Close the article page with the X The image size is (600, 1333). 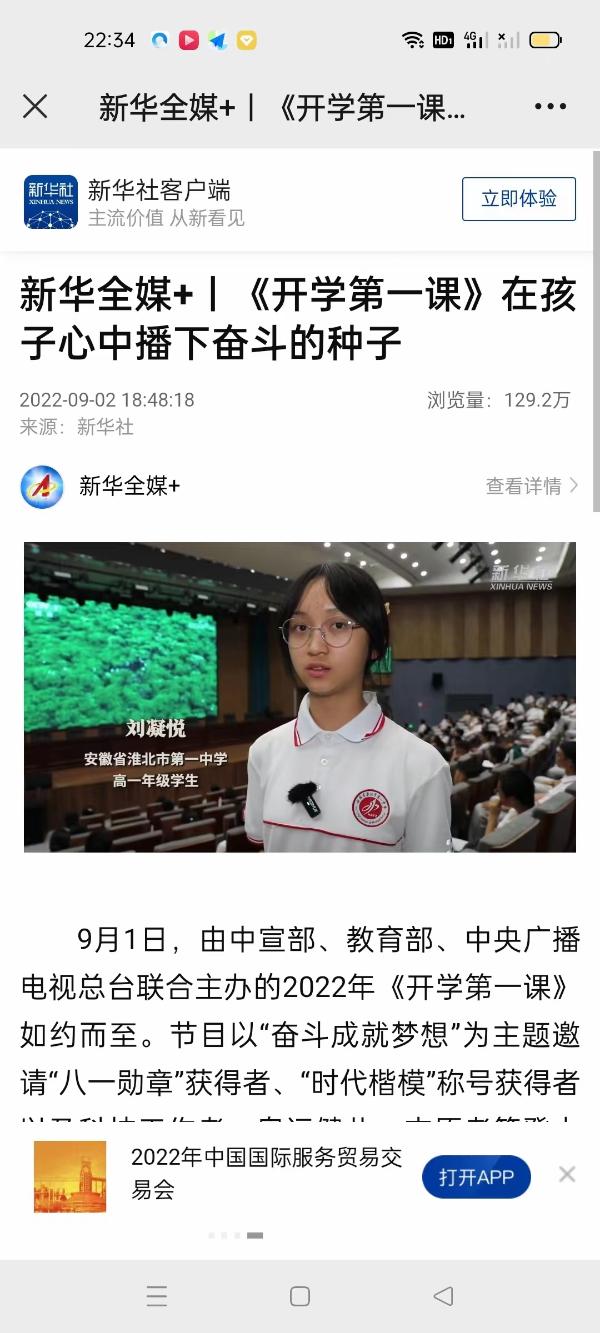35,107
